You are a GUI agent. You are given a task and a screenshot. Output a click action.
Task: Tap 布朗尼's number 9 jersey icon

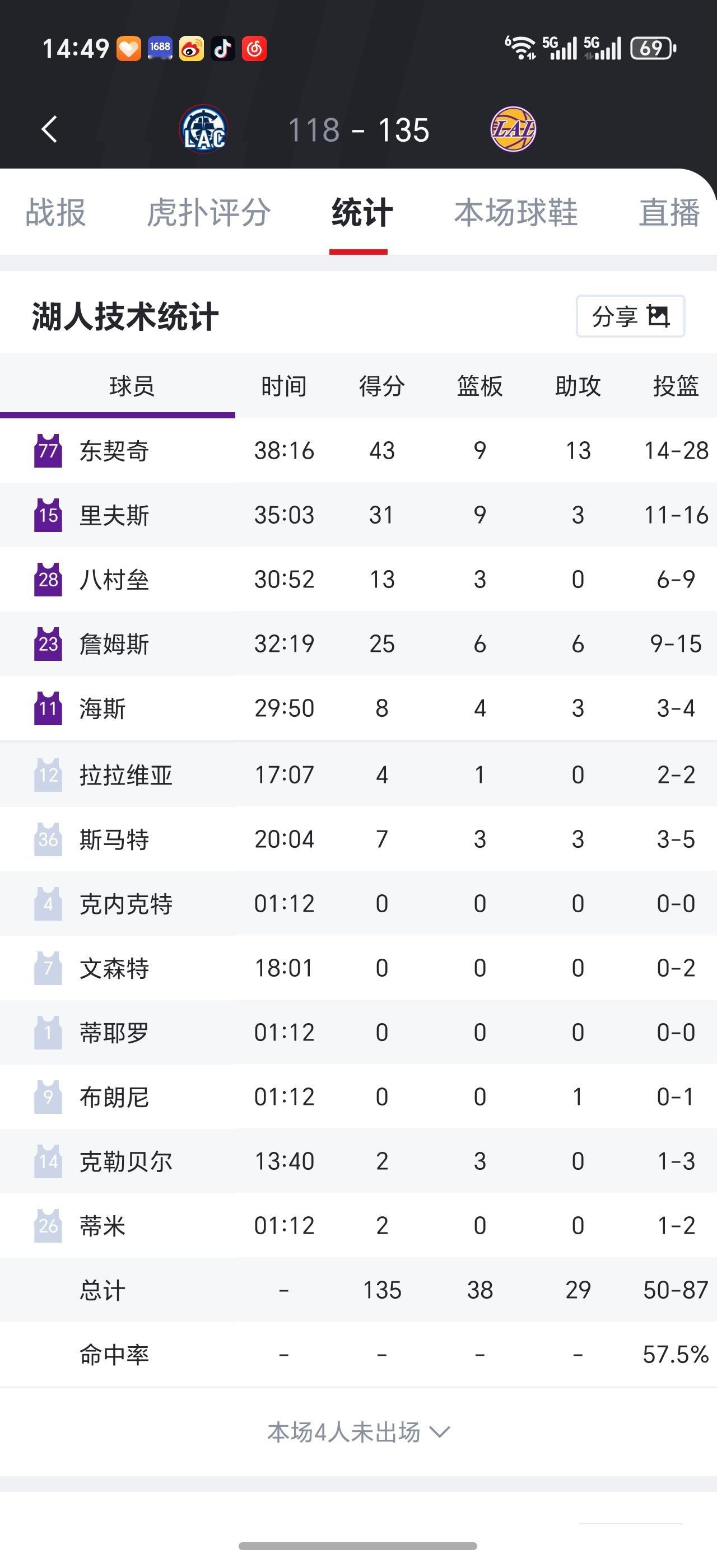point(48,1097)
